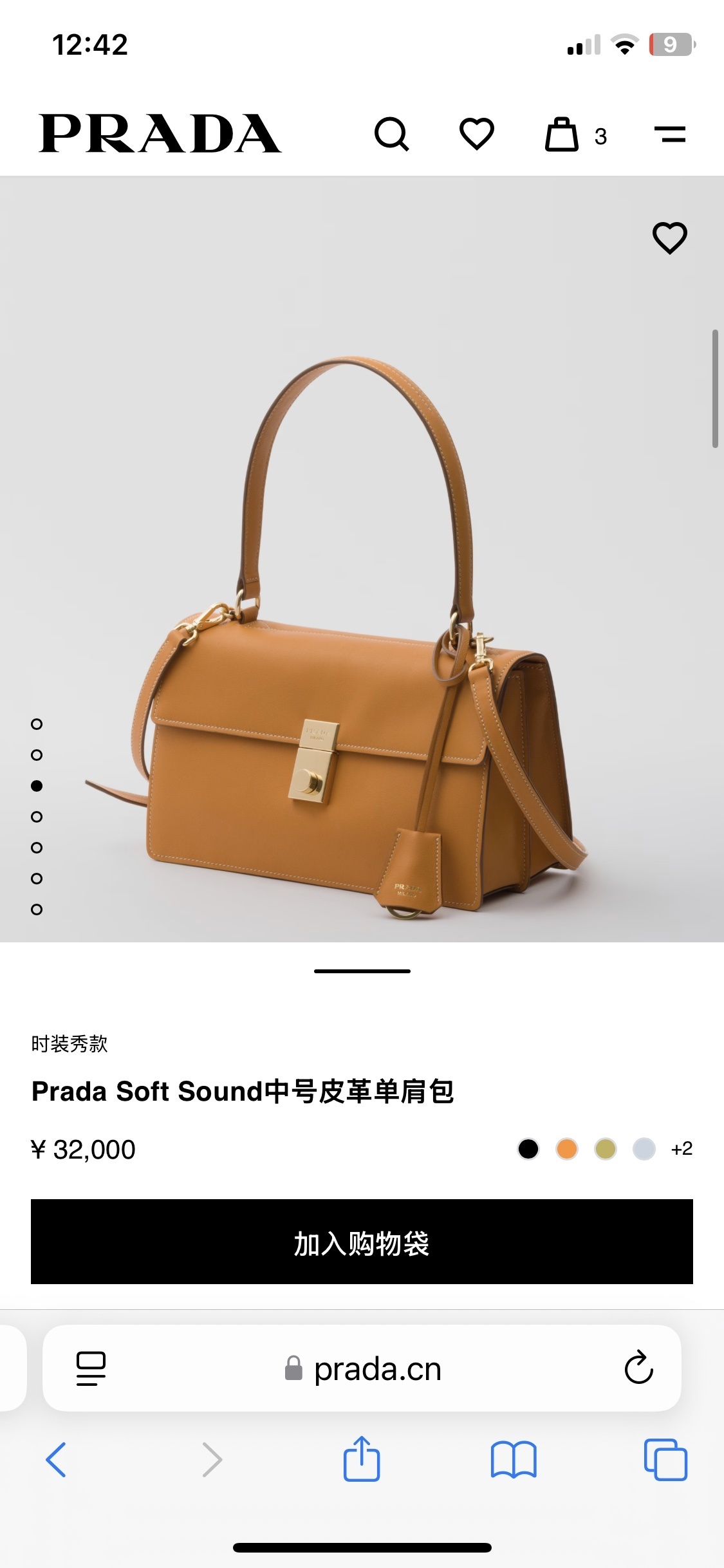Screen dimensions: 724x1568
Task: Jump to the first image indicator dot
Action: click(37, 724)
